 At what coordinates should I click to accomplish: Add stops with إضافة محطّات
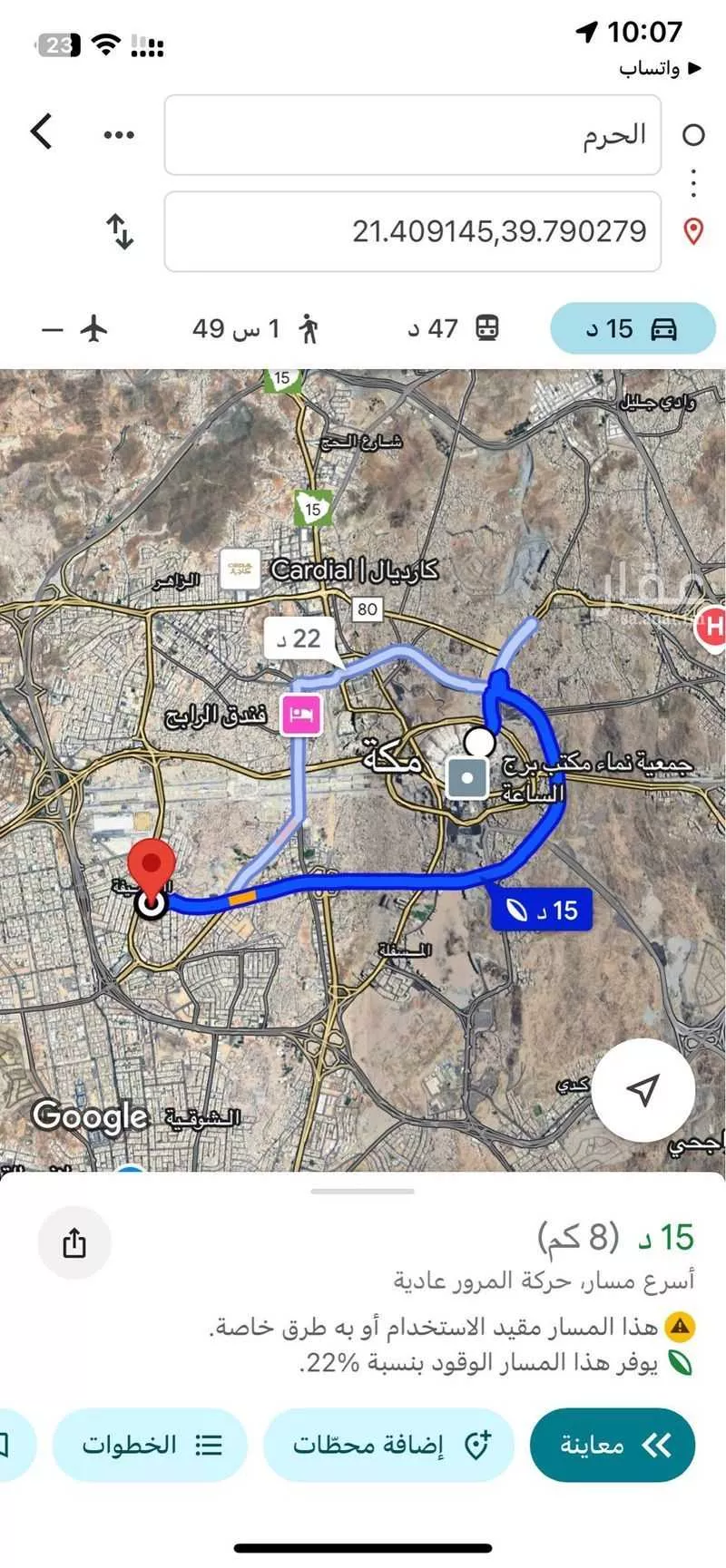pos(388,1445)
